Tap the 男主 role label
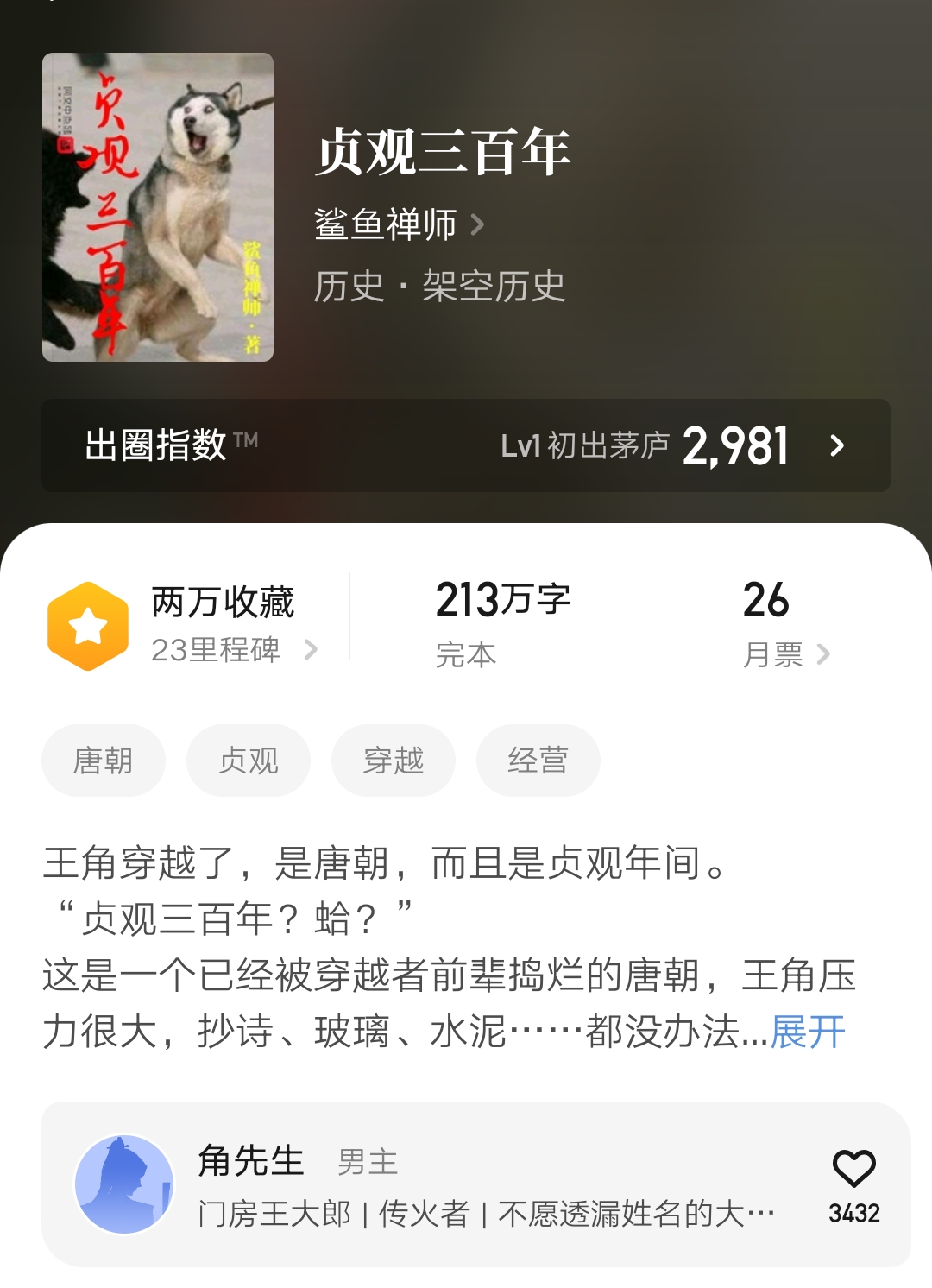 pos(367,1162)
